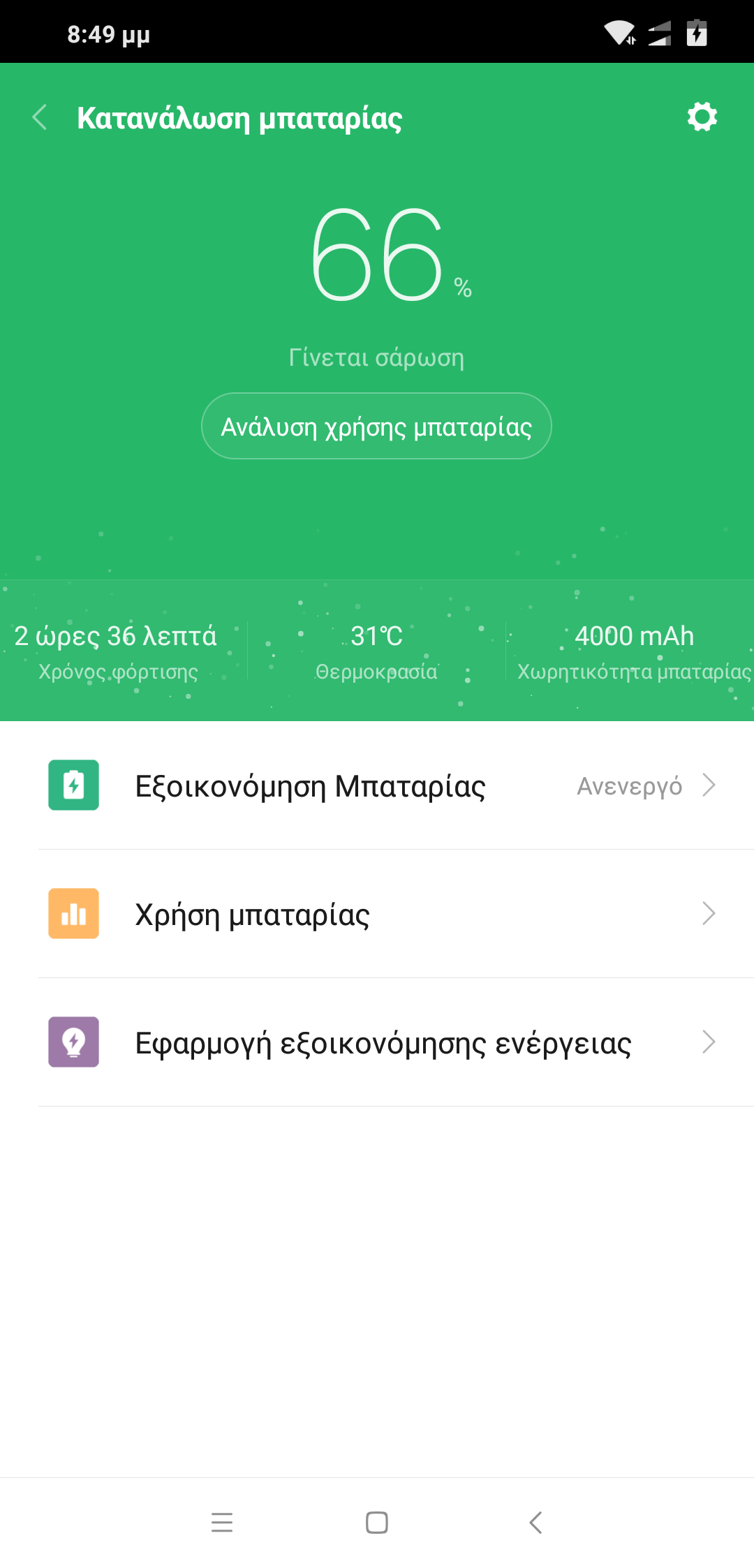
Task: Open the battery settings gear icon
Action: [702, 117]
